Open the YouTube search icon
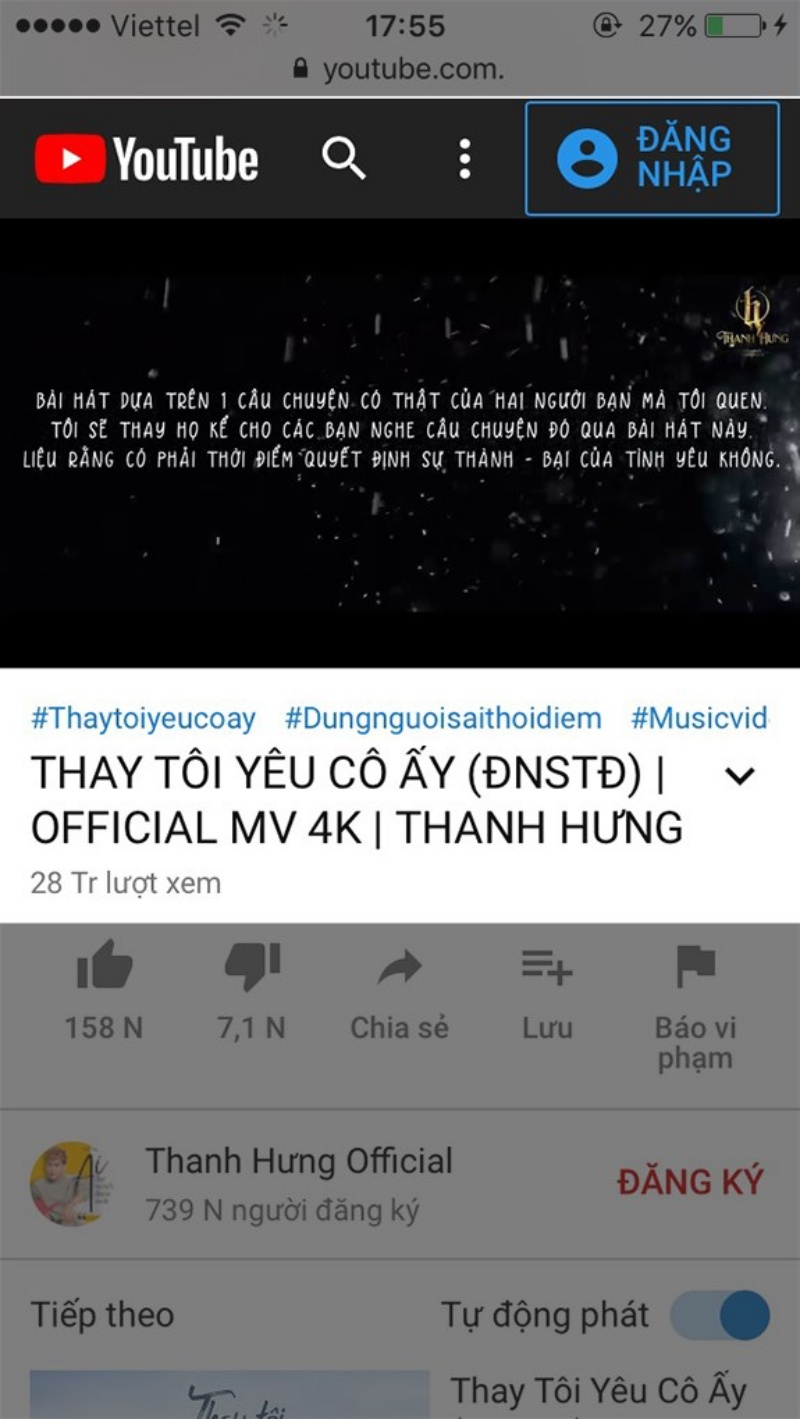 tap(343, 159)
